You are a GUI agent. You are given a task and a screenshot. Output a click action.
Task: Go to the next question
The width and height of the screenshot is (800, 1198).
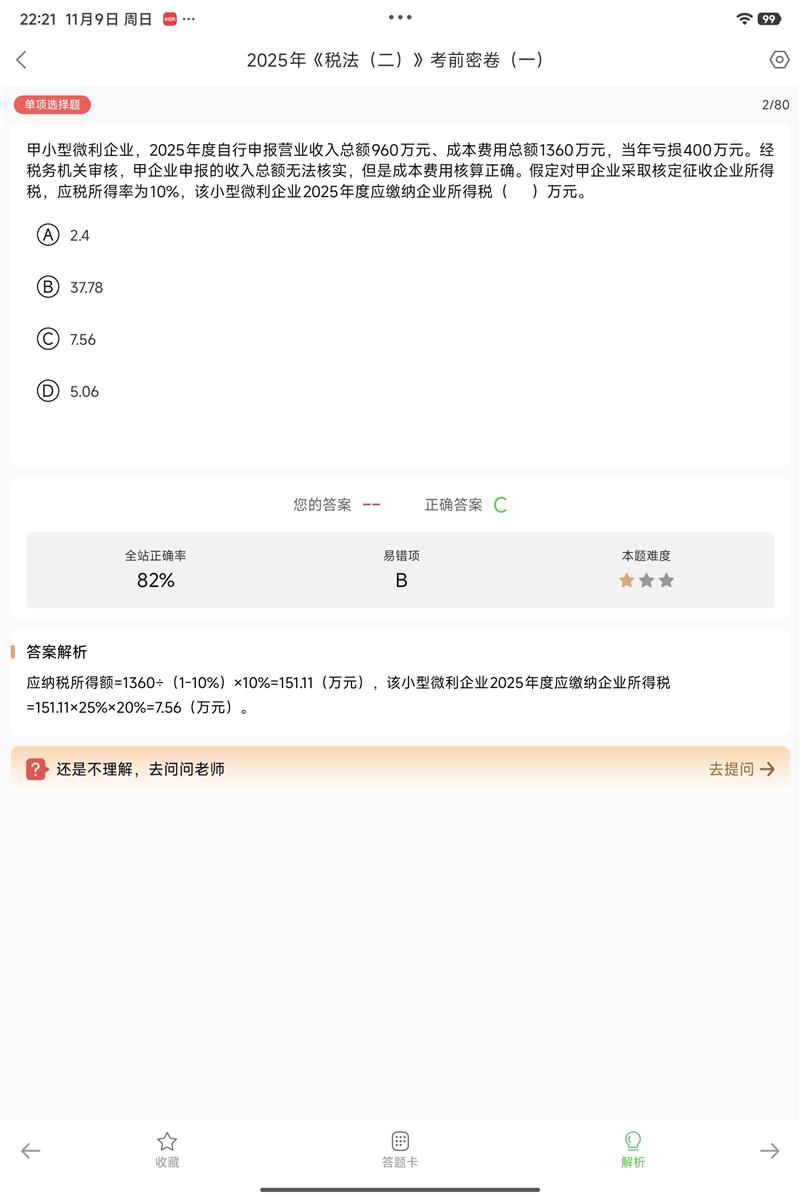pos(769,1151)
